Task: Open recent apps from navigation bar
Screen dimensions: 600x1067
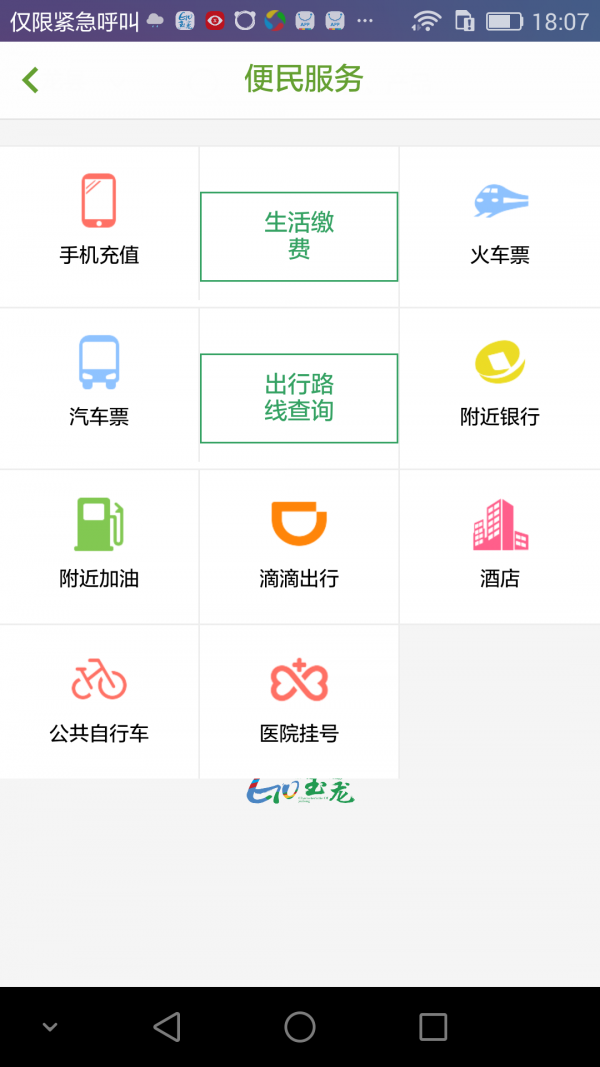Action: point(433,1026)
